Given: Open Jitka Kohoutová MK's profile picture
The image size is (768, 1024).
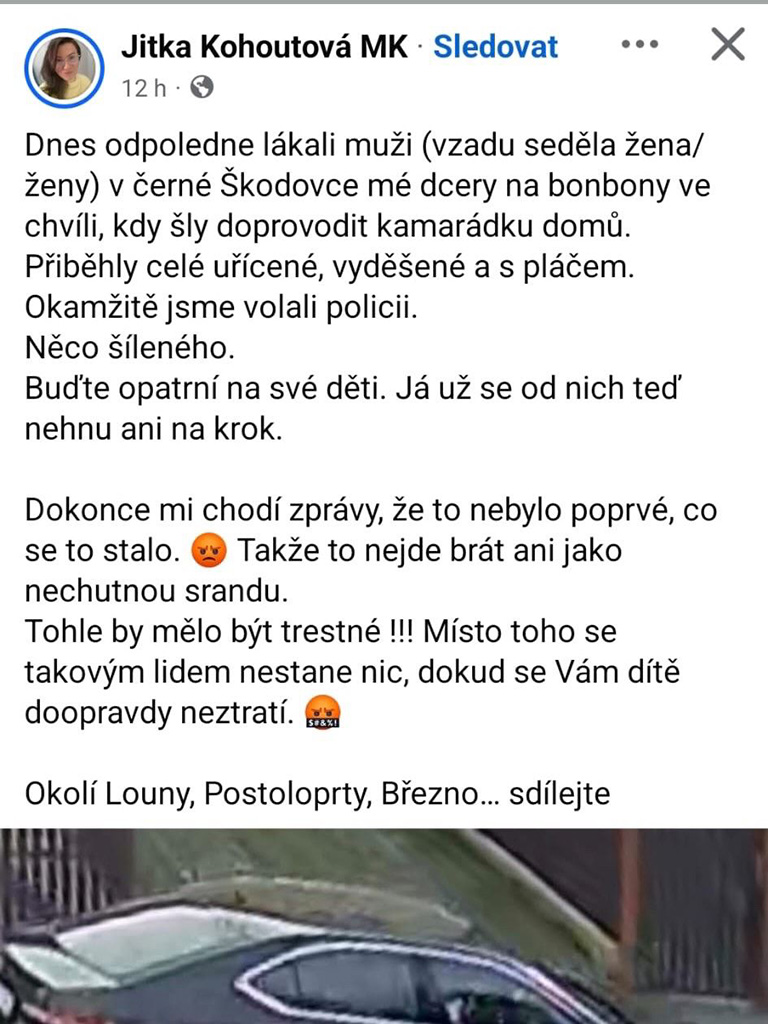Looking at the screenshot, I should [65, 67].
